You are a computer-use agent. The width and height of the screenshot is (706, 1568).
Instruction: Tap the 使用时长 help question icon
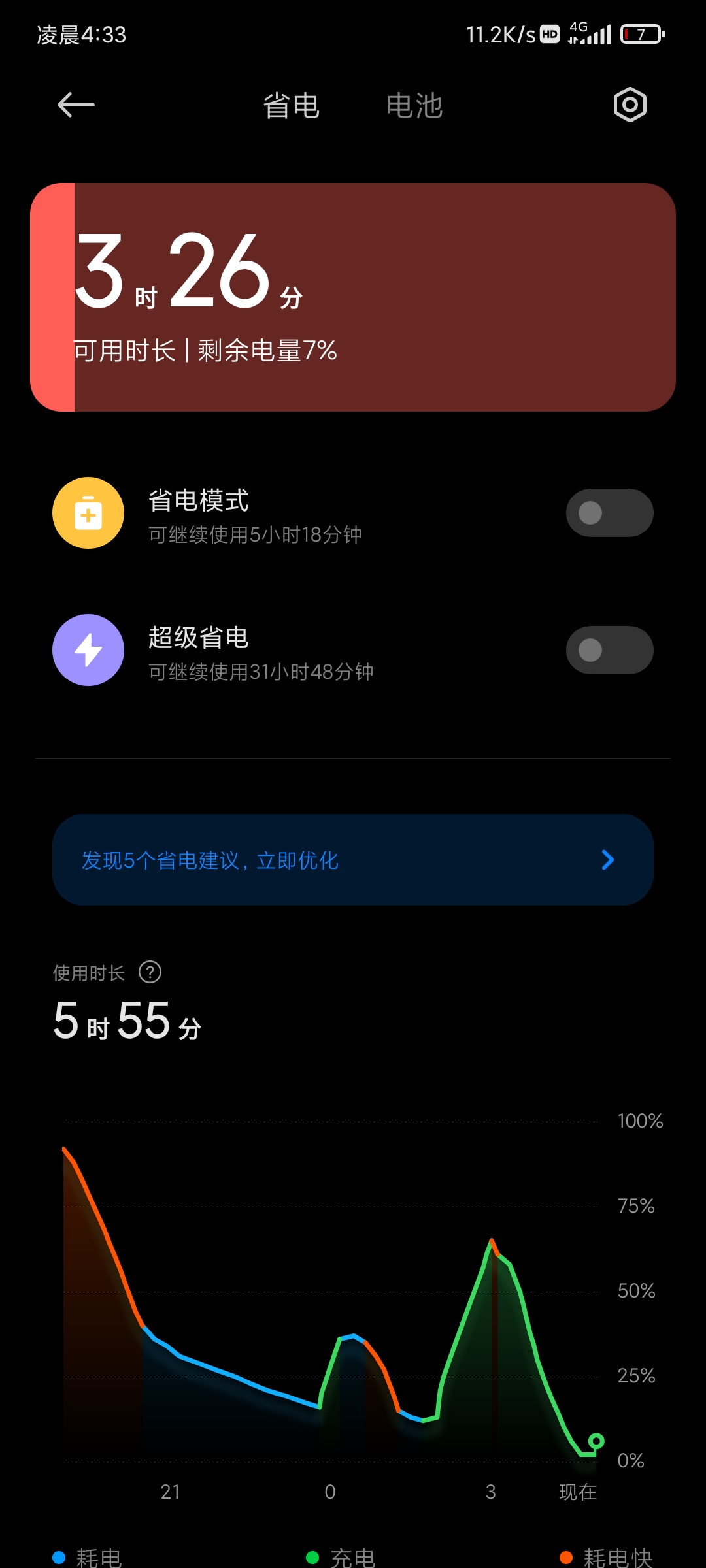click(150, 972)
